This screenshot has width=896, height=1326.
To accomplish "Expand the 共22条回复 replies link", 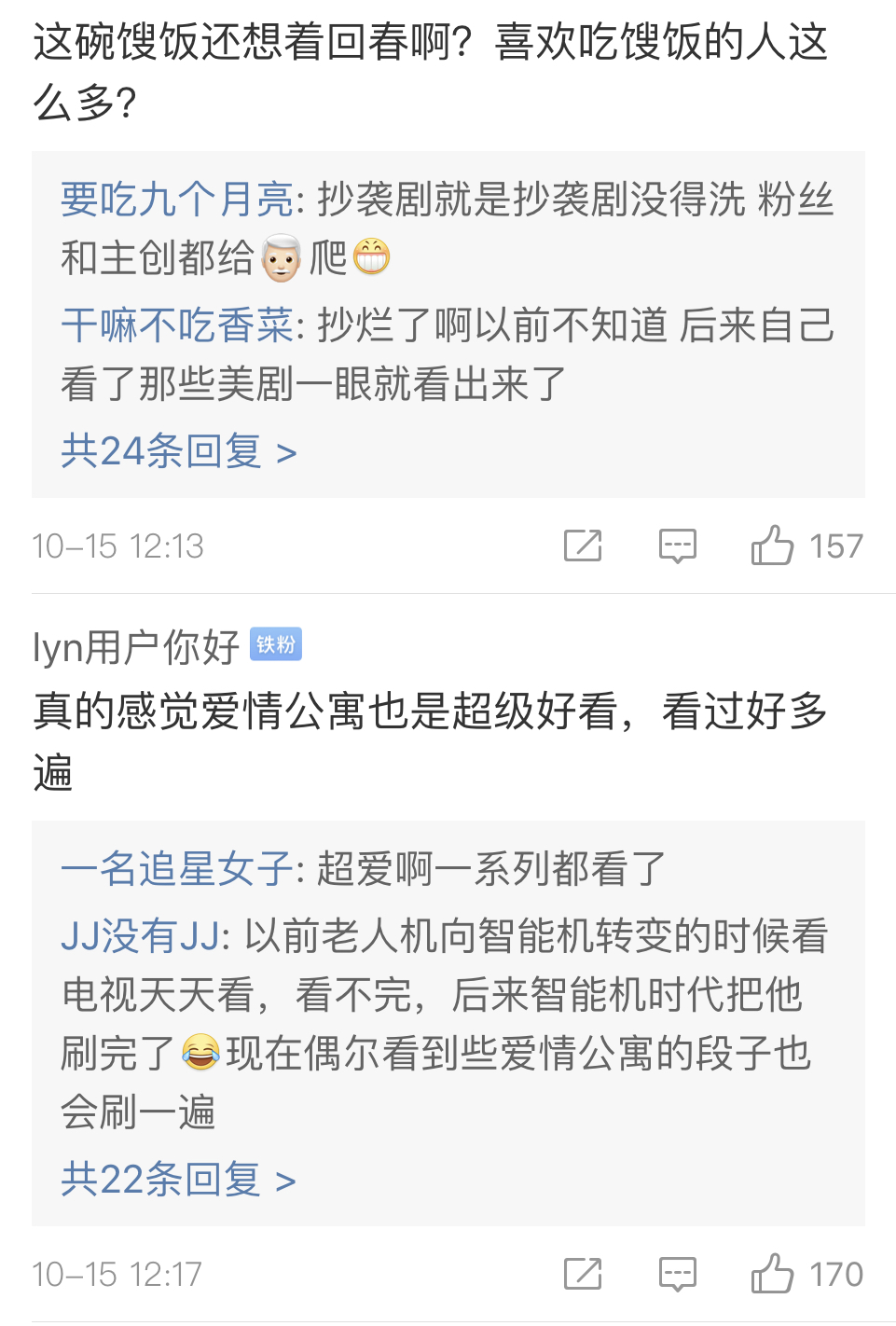I will (x=178, y=1181).
